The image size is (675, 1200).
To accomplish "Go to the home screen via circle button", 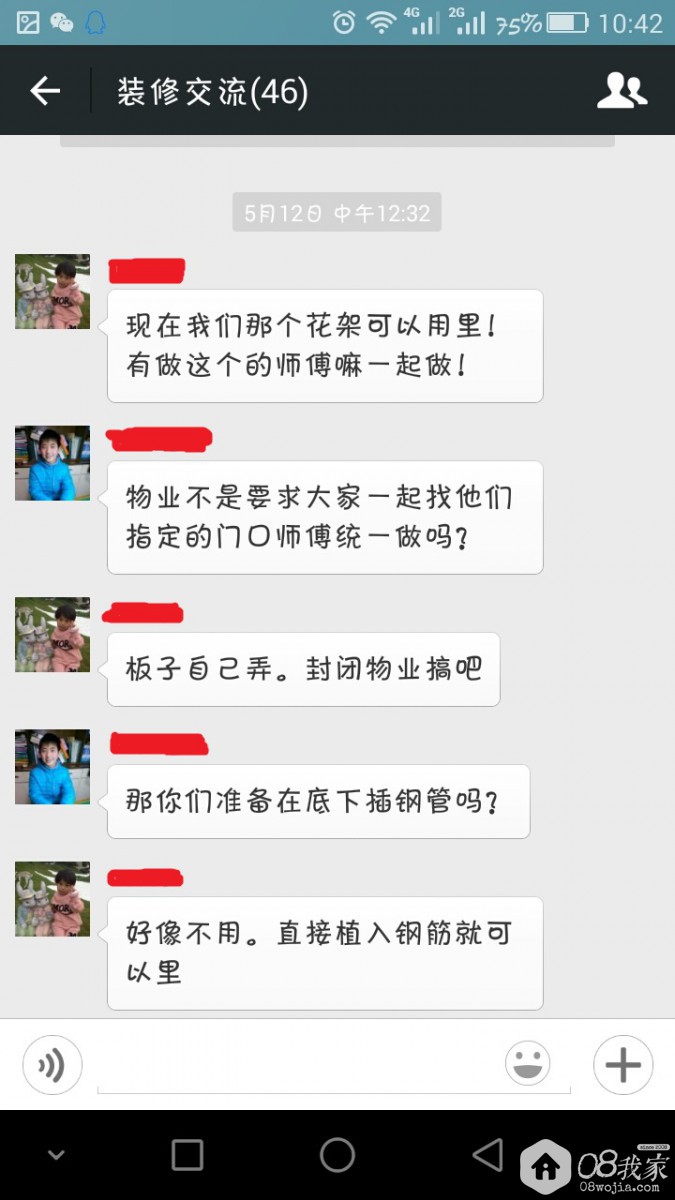I will click(x=337, y=1155).
